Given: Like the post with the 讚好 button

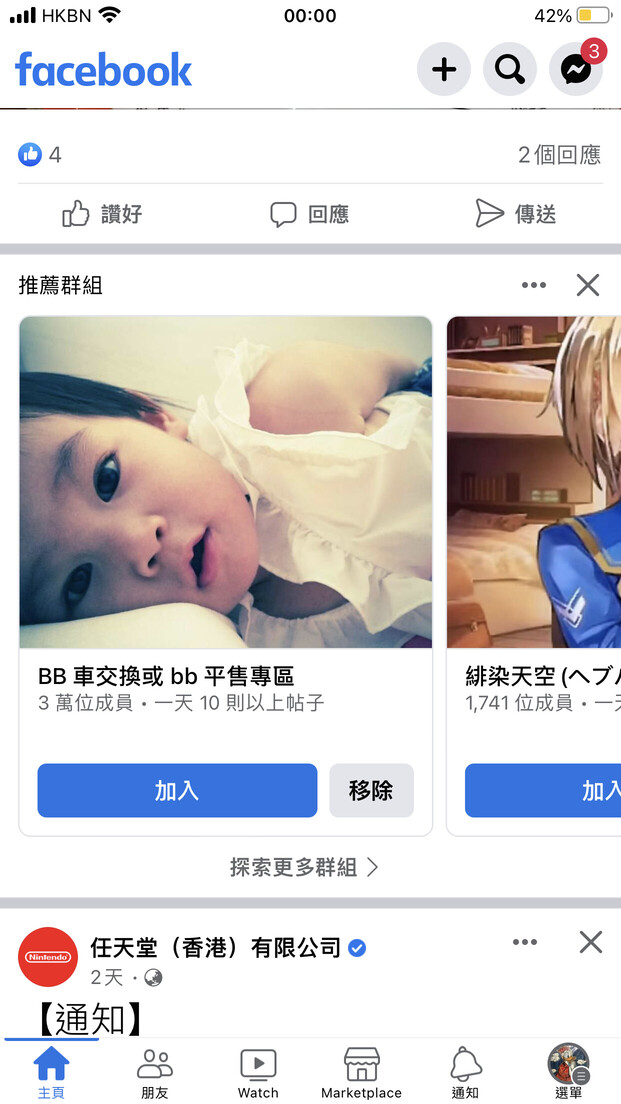Looking at the screenshot, I should [x=103, y=213].
